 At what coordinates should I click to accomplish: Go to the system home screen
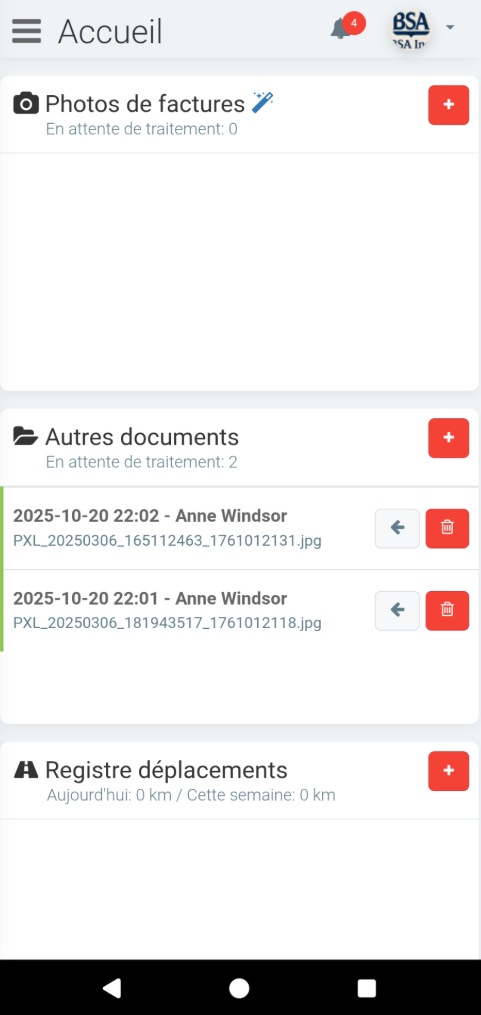(240, 988)
